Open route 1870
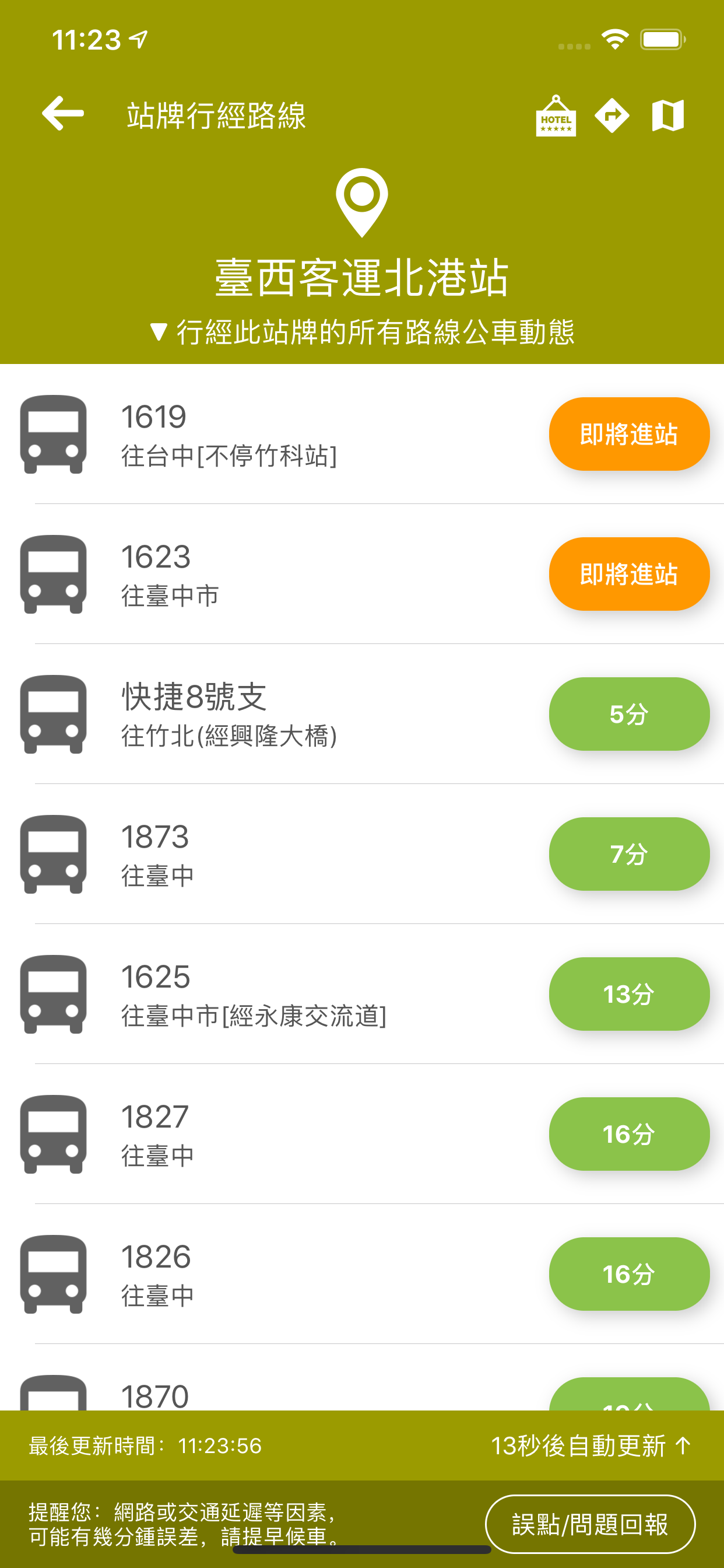The width and height of the screenshot is (724, 1568). [362, 1377]
